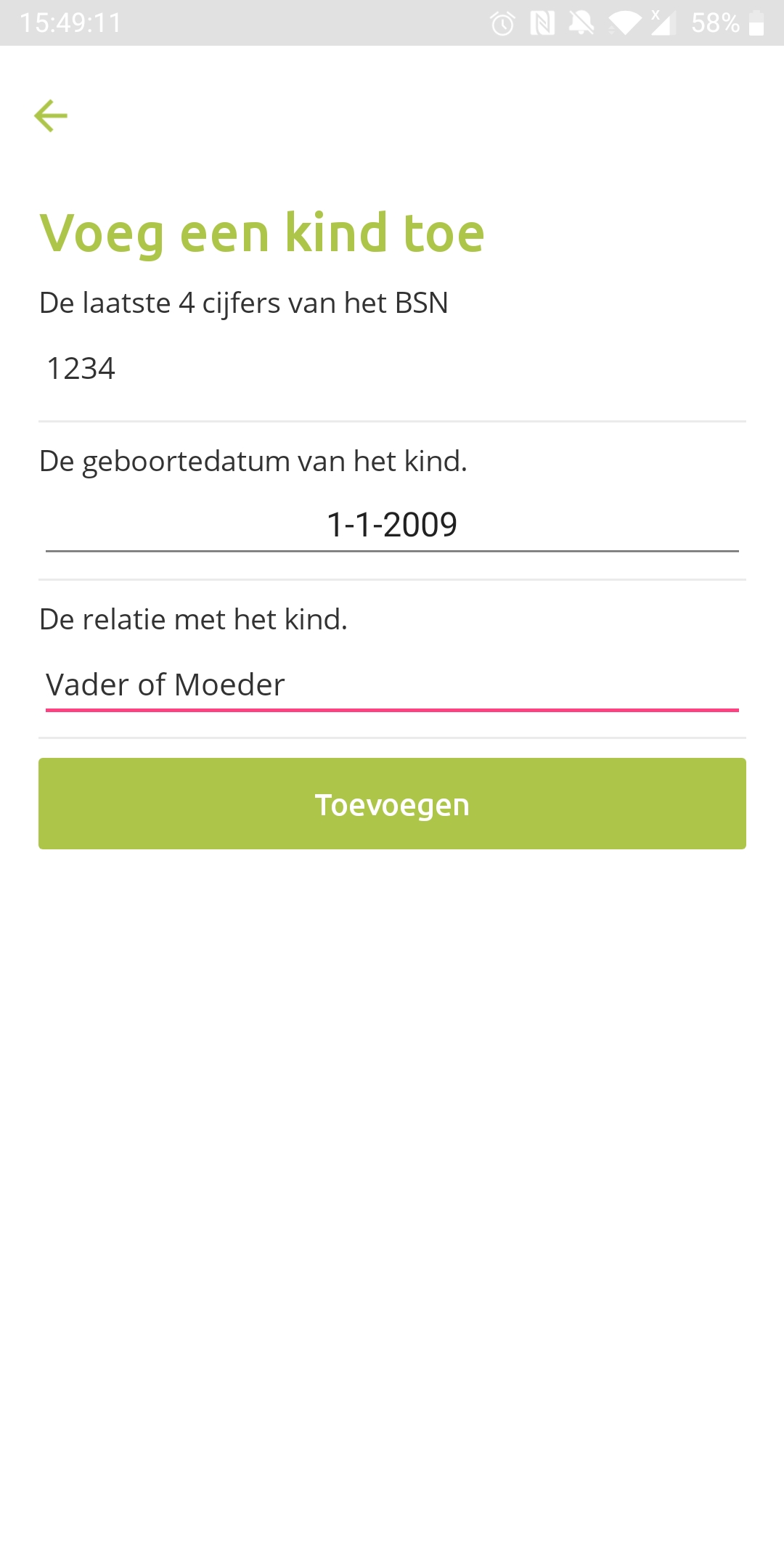The image size is (784, 1568).
Task: Tap the label De geboortedatum van het kind
Action: click(x=254, y=460)
